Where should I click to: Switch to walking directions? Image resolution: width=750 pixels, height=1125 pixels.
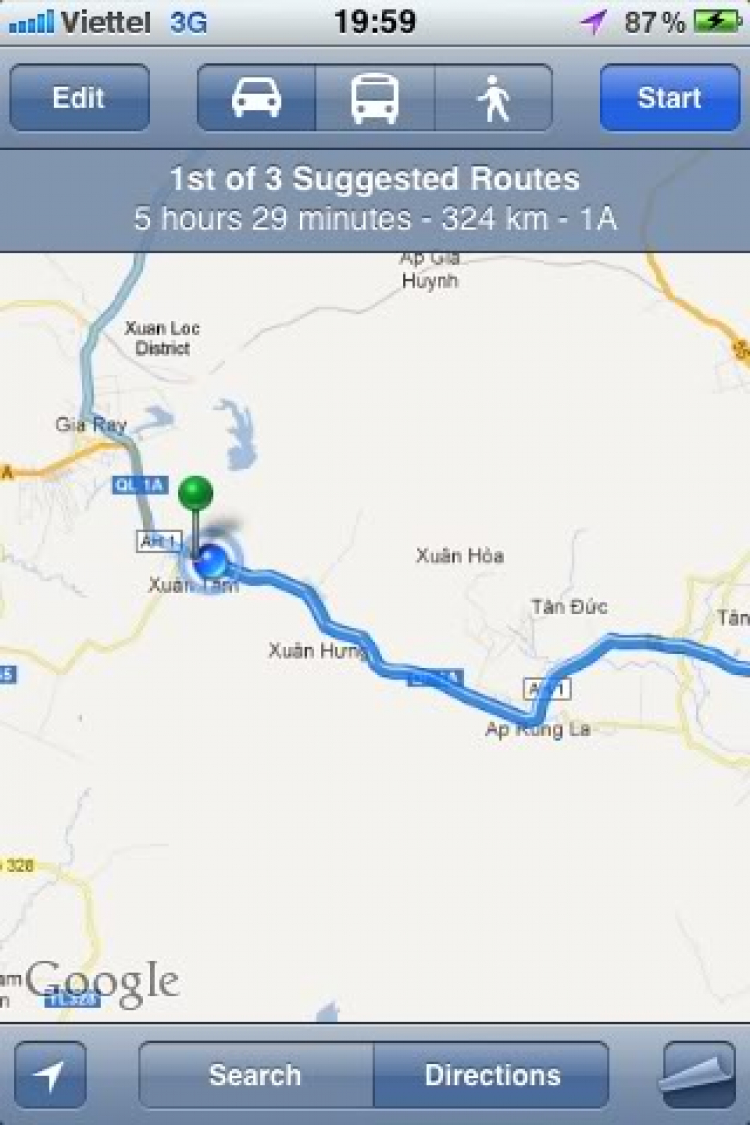(493, 98)
